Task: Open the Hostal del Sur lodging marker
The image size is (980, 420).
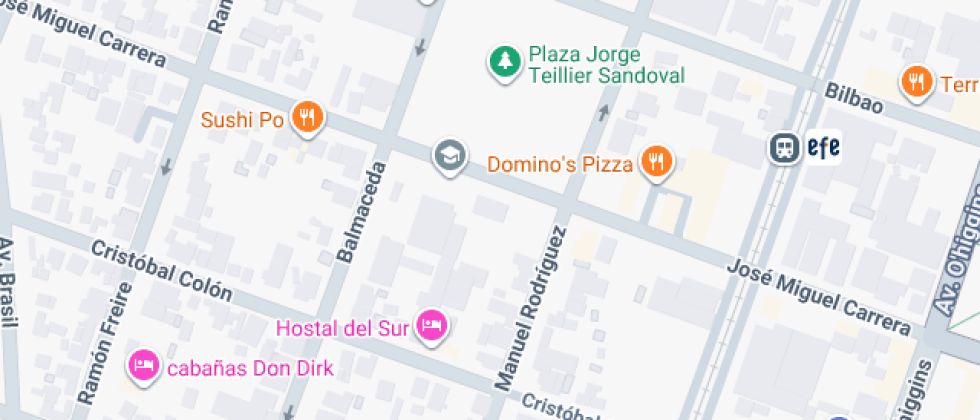Action: (432, 325)
